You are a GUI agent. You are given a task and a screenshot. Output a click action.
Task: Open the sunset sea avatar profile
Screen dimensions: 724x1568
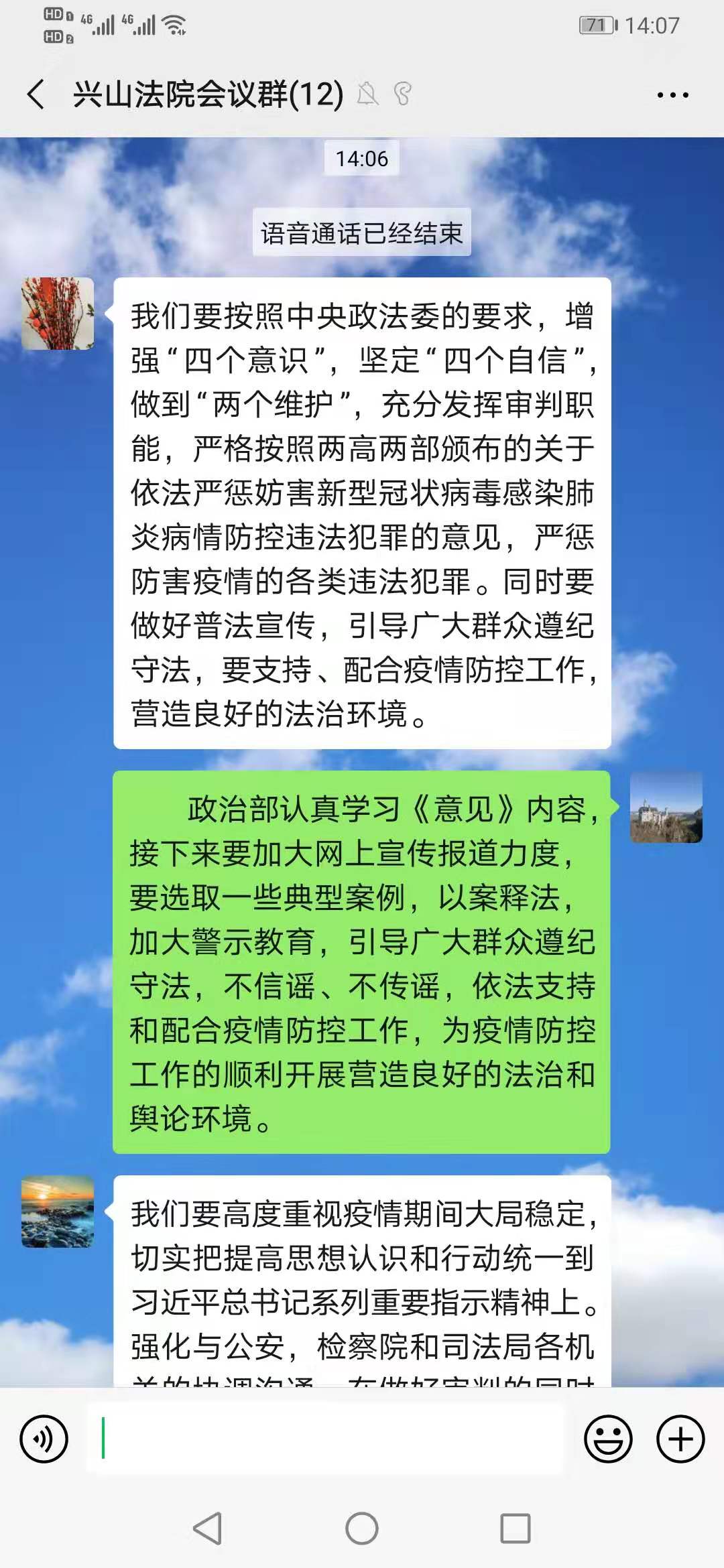tap(58, 1212)
